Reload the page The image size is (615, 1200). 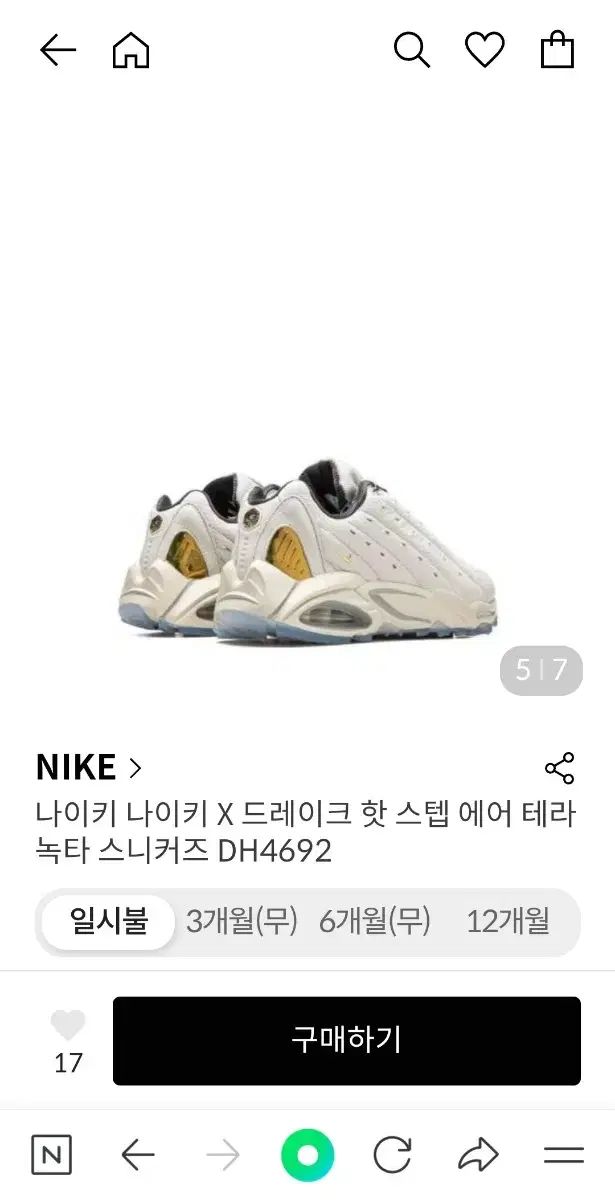coord(393,1156)
